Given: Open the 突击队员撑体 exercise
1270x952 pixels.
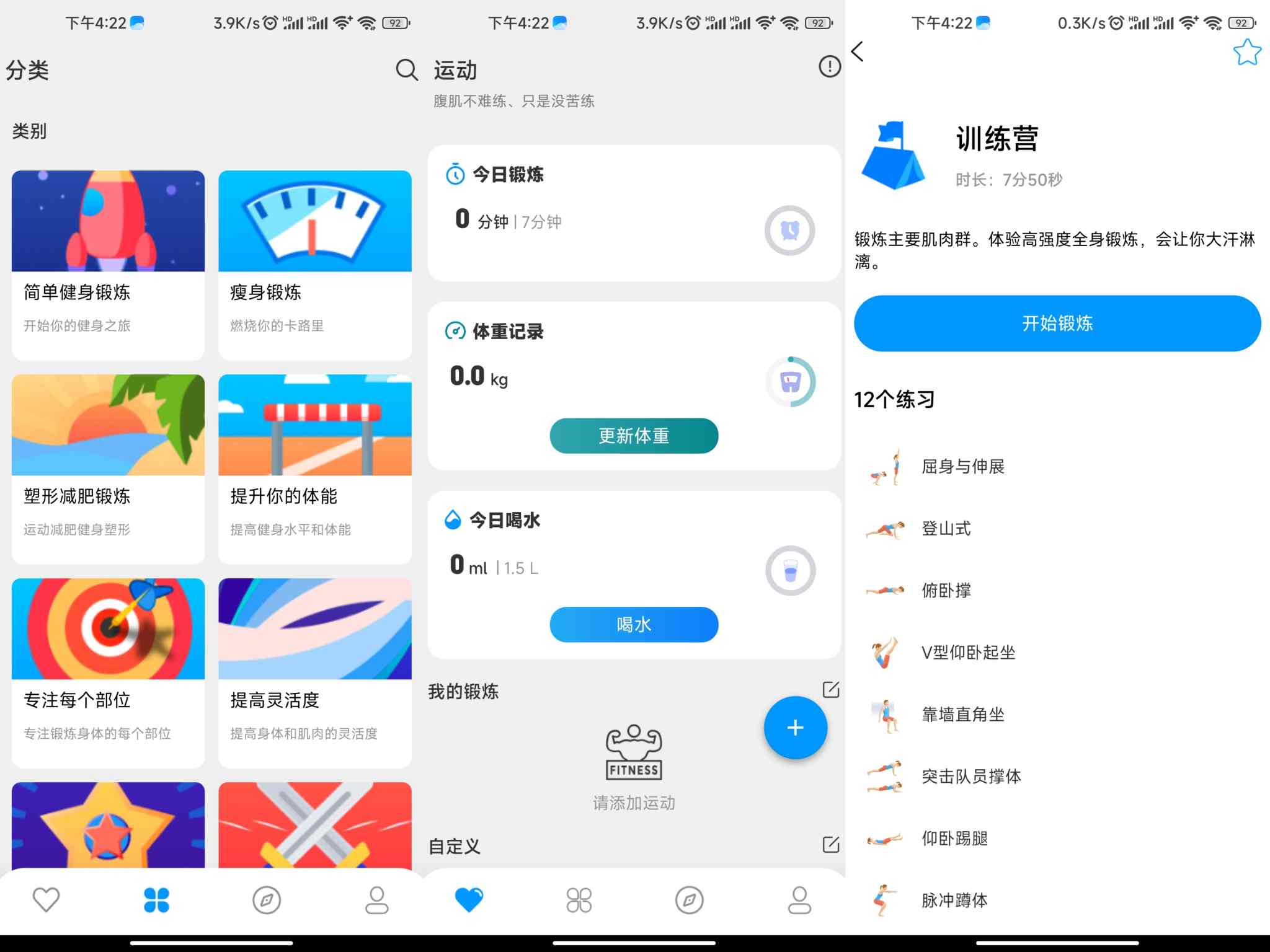Looking at the screenshot, I should [970, 777].
